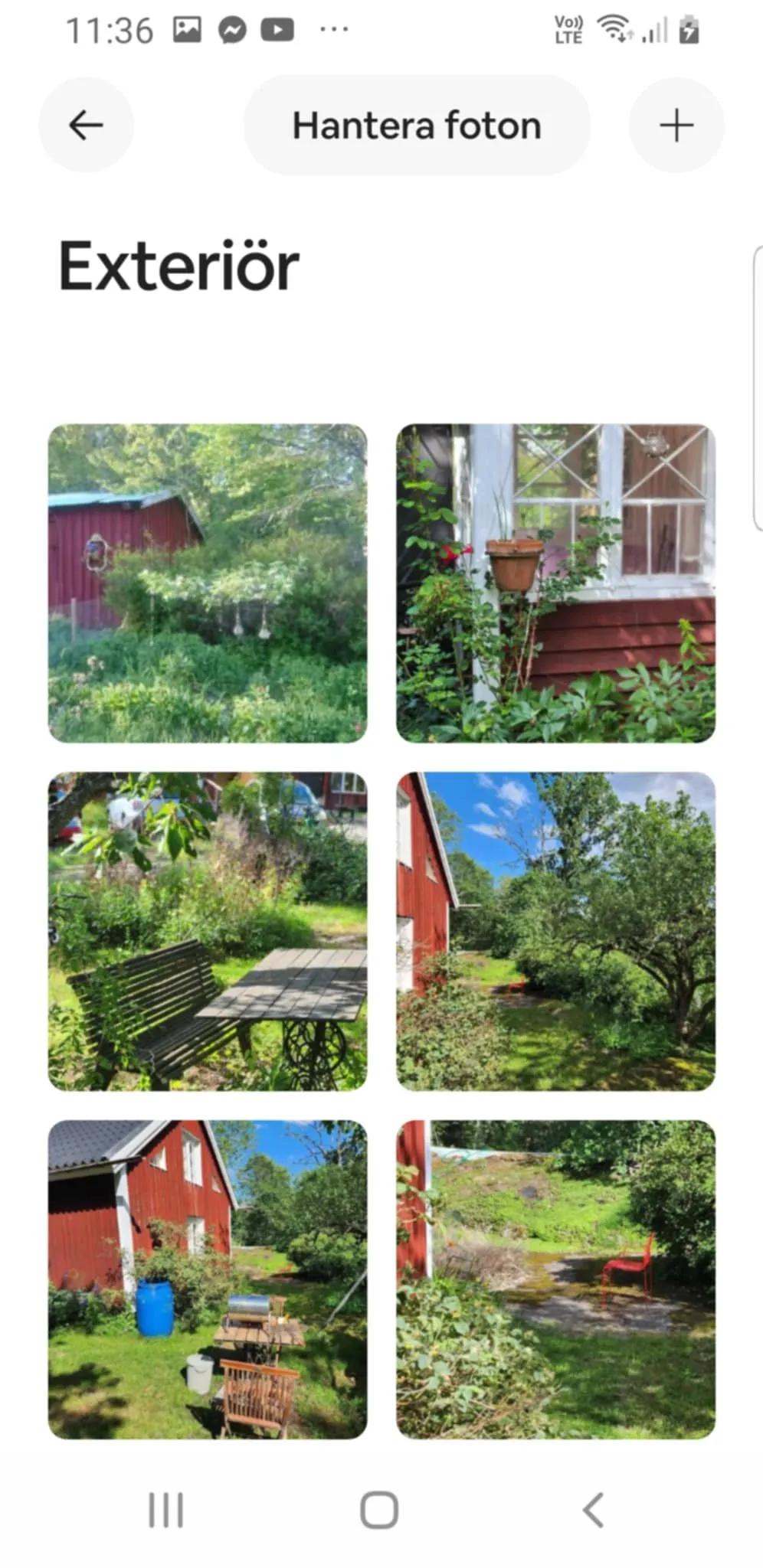The width and height of the screenshot is (763, 1568).
Task: Open the Messenger notification icon
Action: [233, 29]
